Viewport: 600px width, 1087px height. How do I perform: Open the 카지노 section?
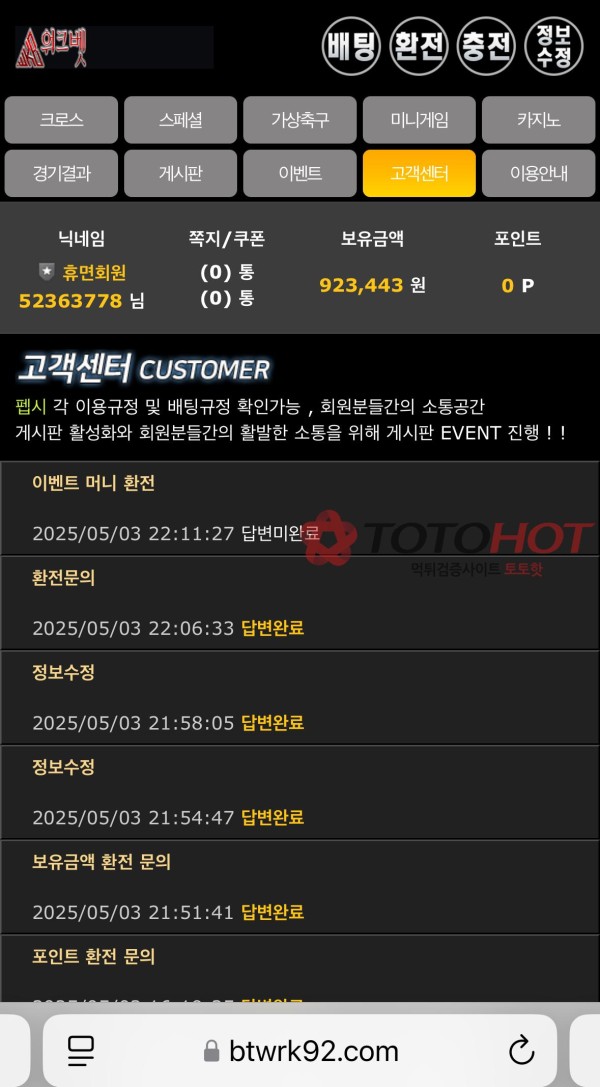click(538, 120)
